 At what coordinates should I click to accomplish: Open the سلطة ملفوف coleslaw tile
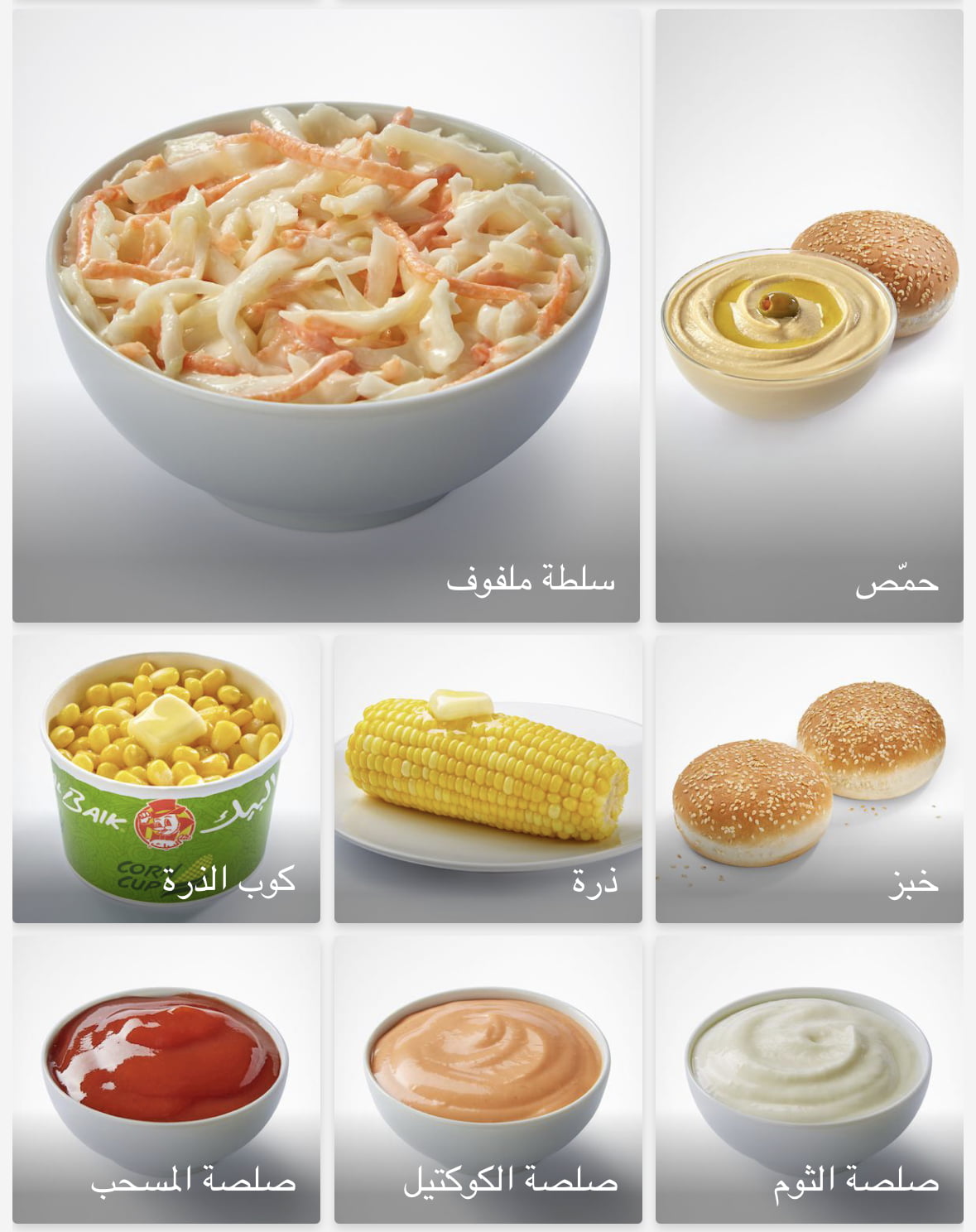[x=325, y=315]
